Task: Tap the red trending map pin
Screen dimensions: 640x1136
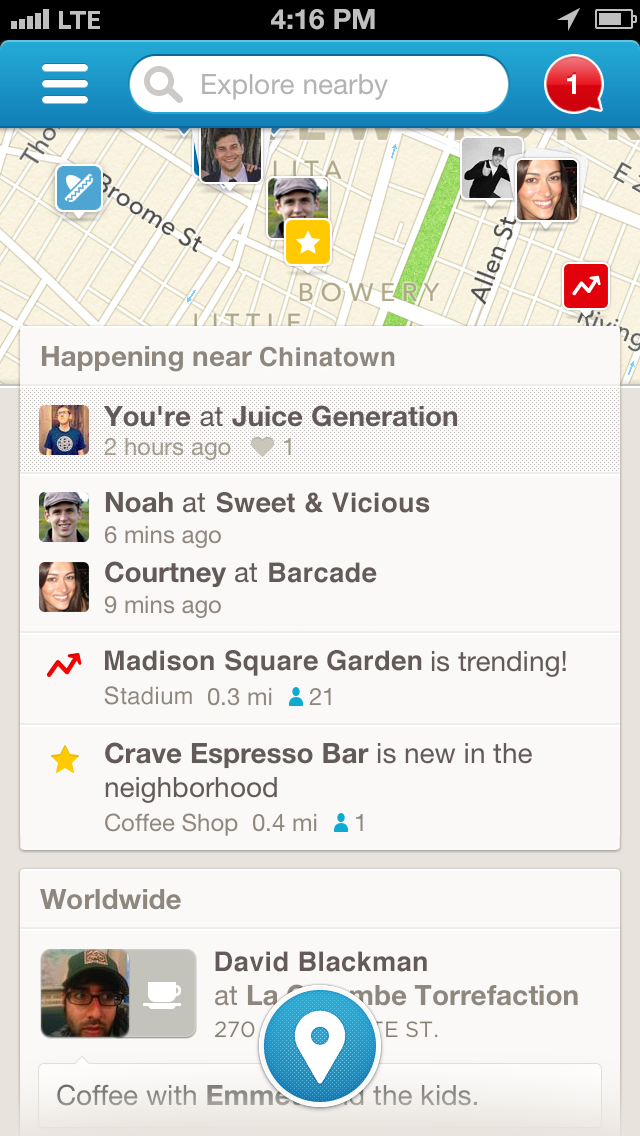Action: click(x=586, y=287)
